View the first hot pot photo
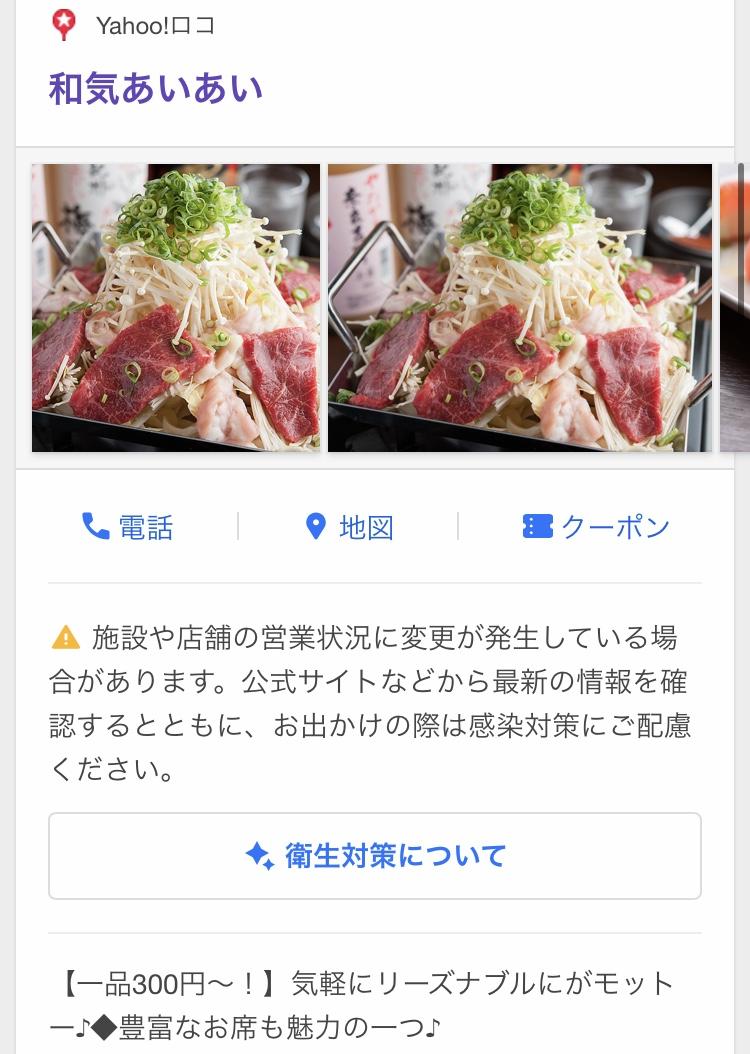 176,308
